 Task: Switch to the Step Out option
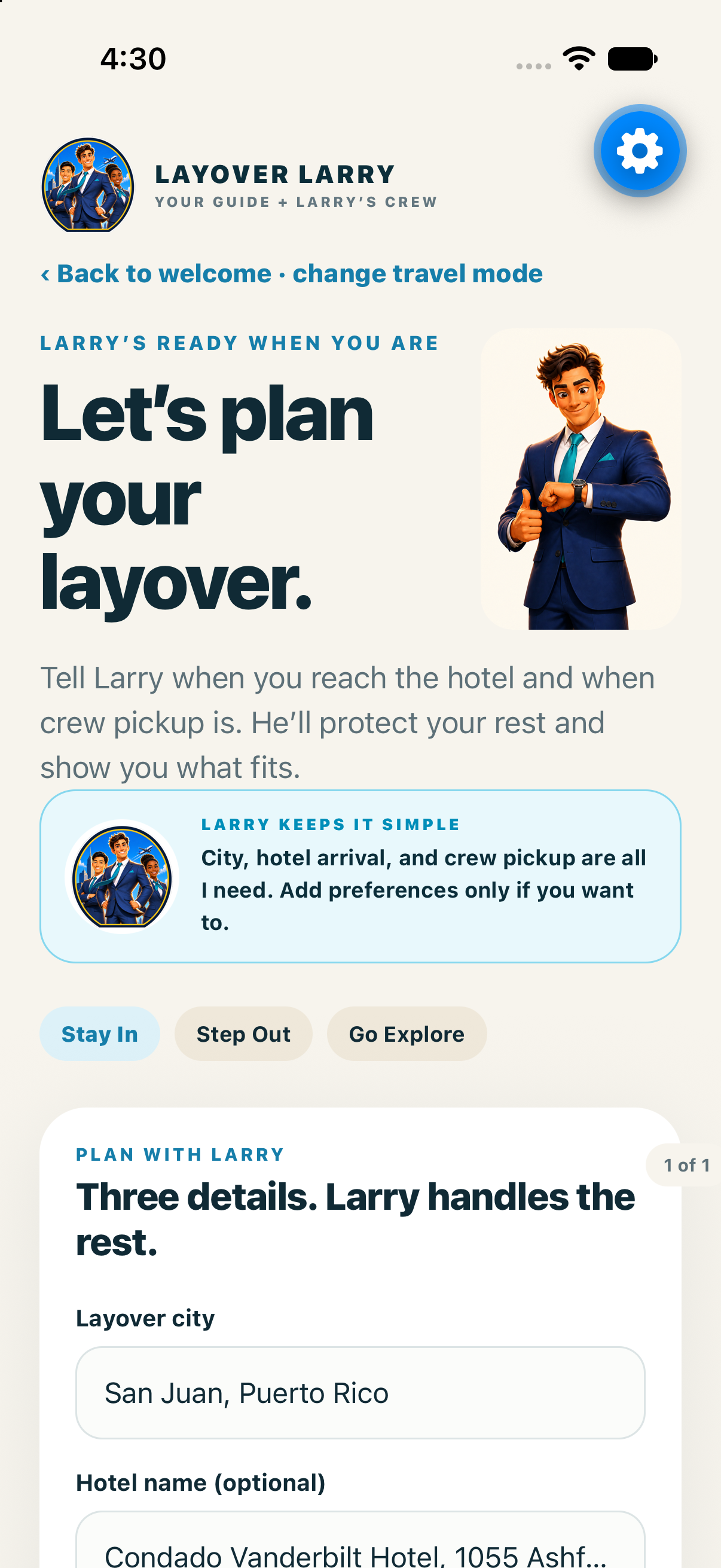point(243,1033)
